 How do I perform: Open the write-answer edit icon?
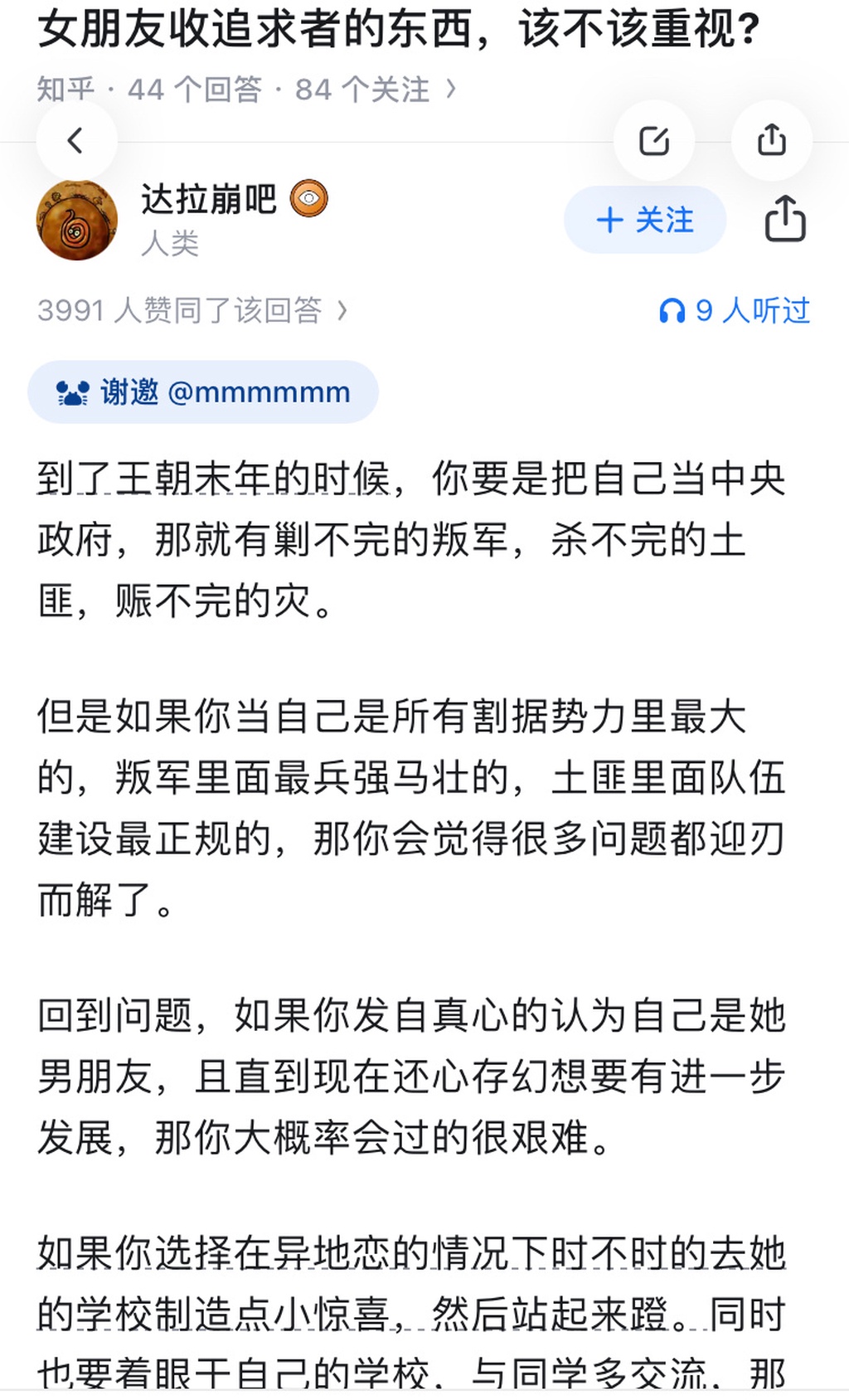[x=653, y=141]
